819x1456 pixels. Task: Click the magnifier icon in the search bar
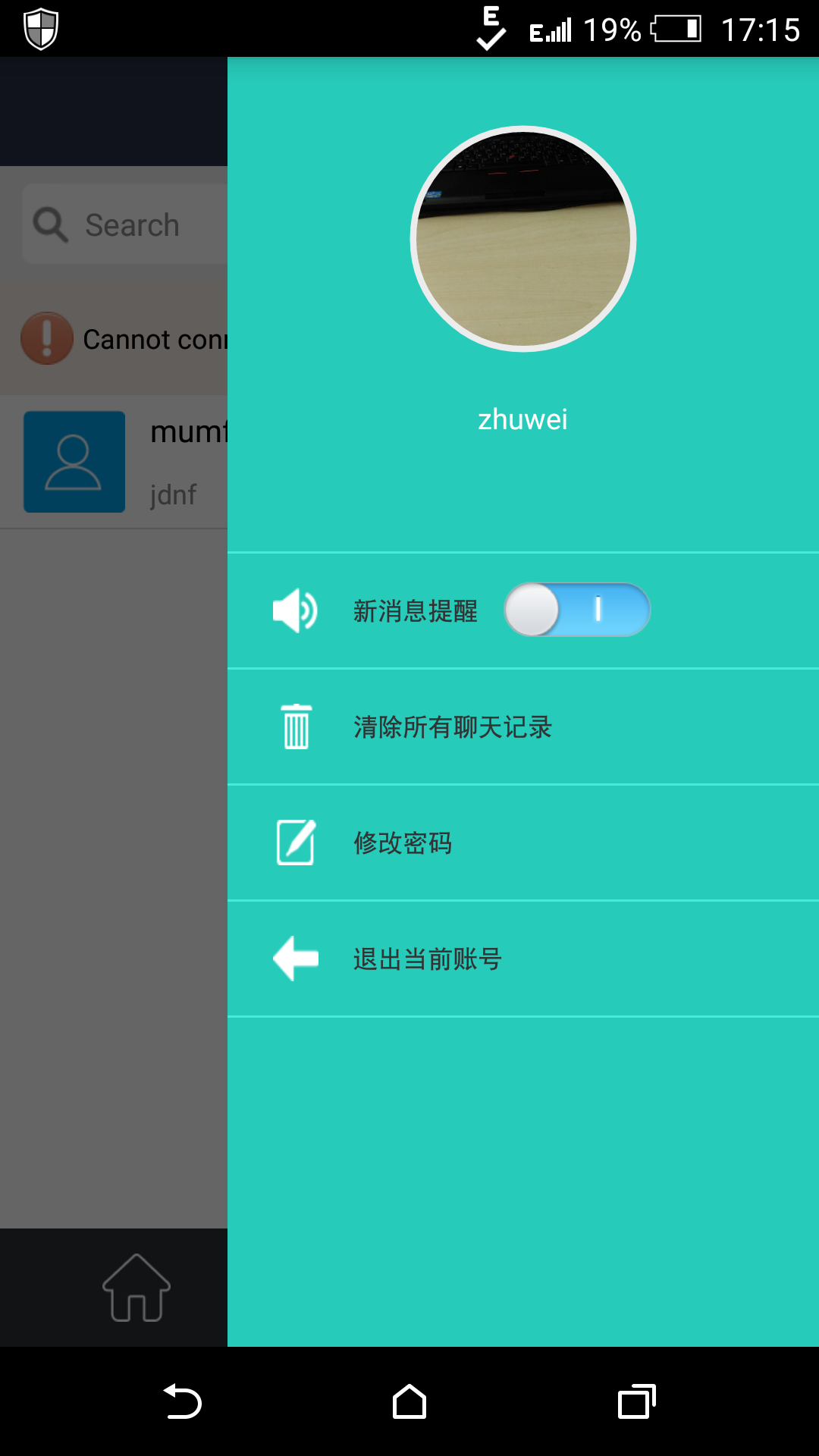tap(49, 224)
